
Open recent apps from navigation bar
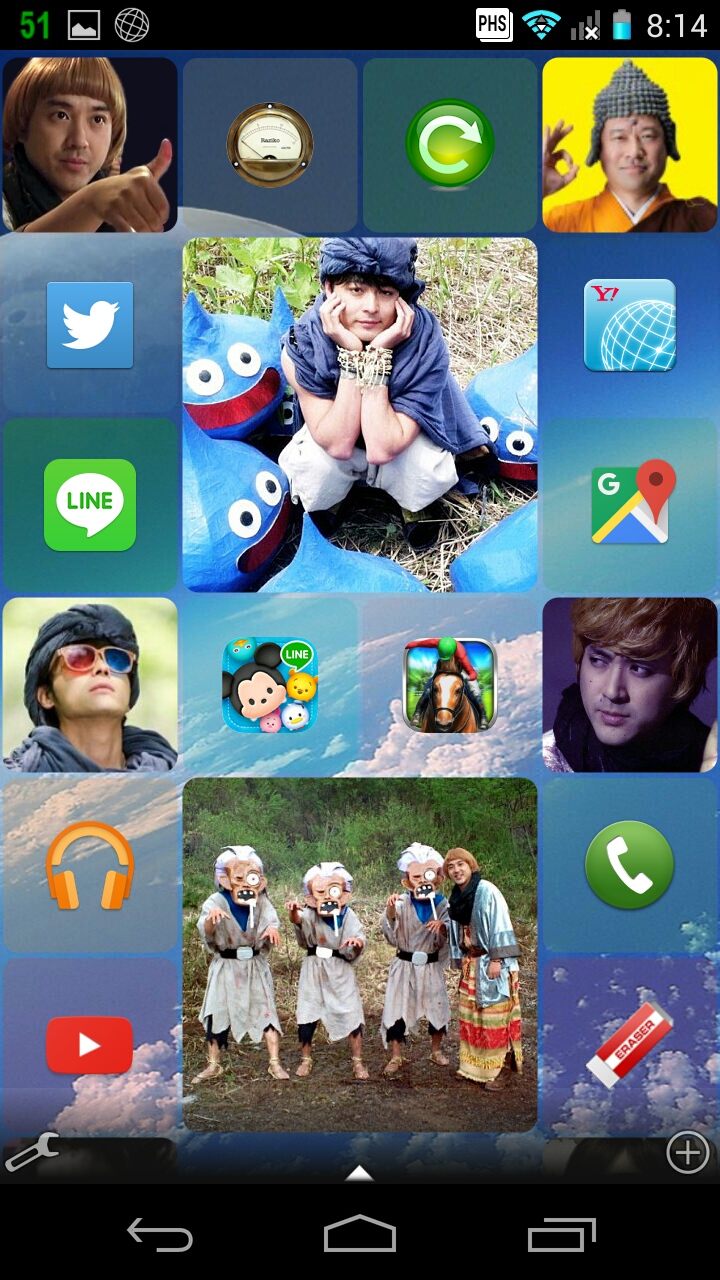(561, 1236)
